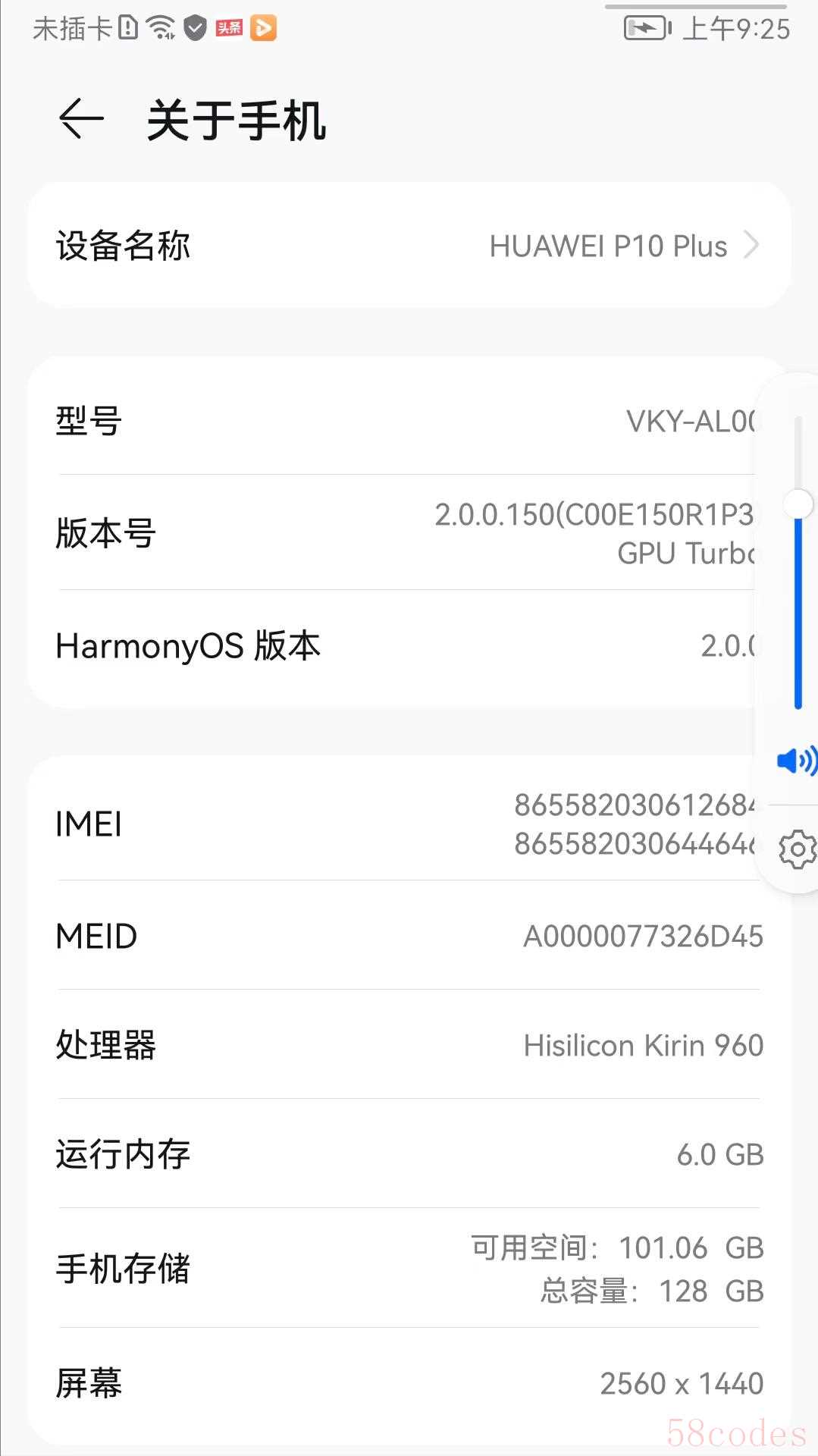
Task: Open sound settings gear in volume panel
Action: 798,849
